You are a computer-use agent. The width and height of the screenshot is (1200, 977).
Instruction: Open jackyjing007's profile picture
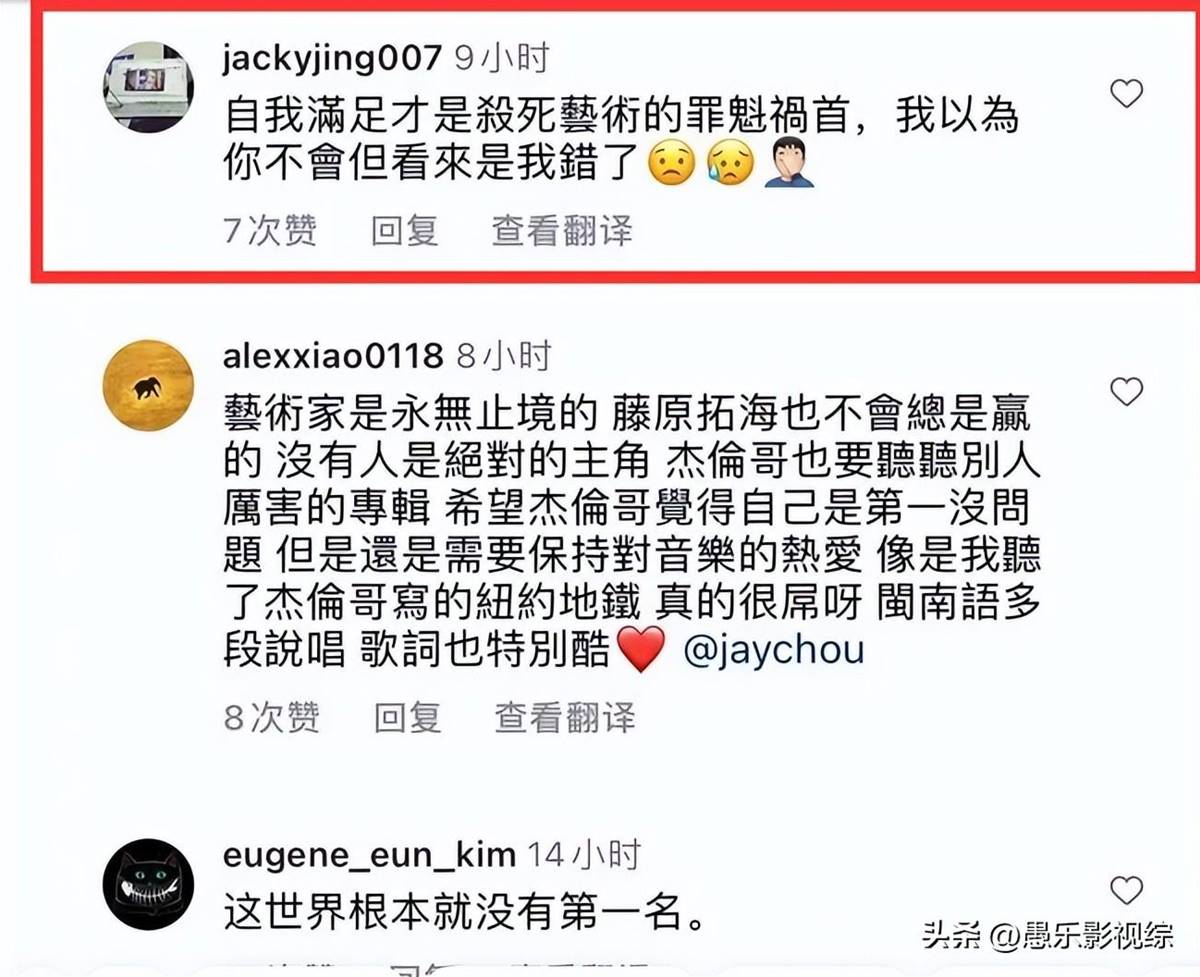[148, 87]
